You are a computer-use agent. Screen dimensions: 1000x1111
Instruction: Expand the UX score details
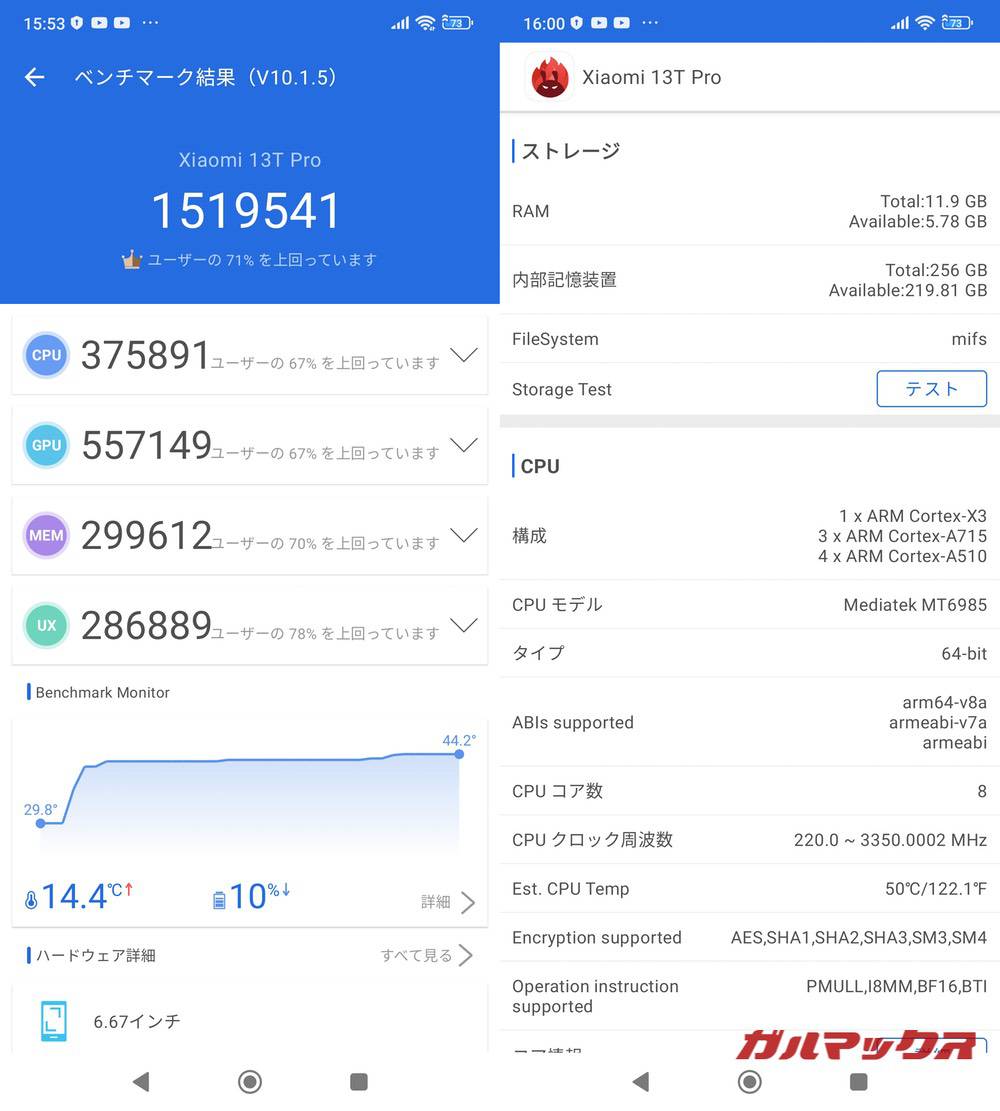coord(463,625)
